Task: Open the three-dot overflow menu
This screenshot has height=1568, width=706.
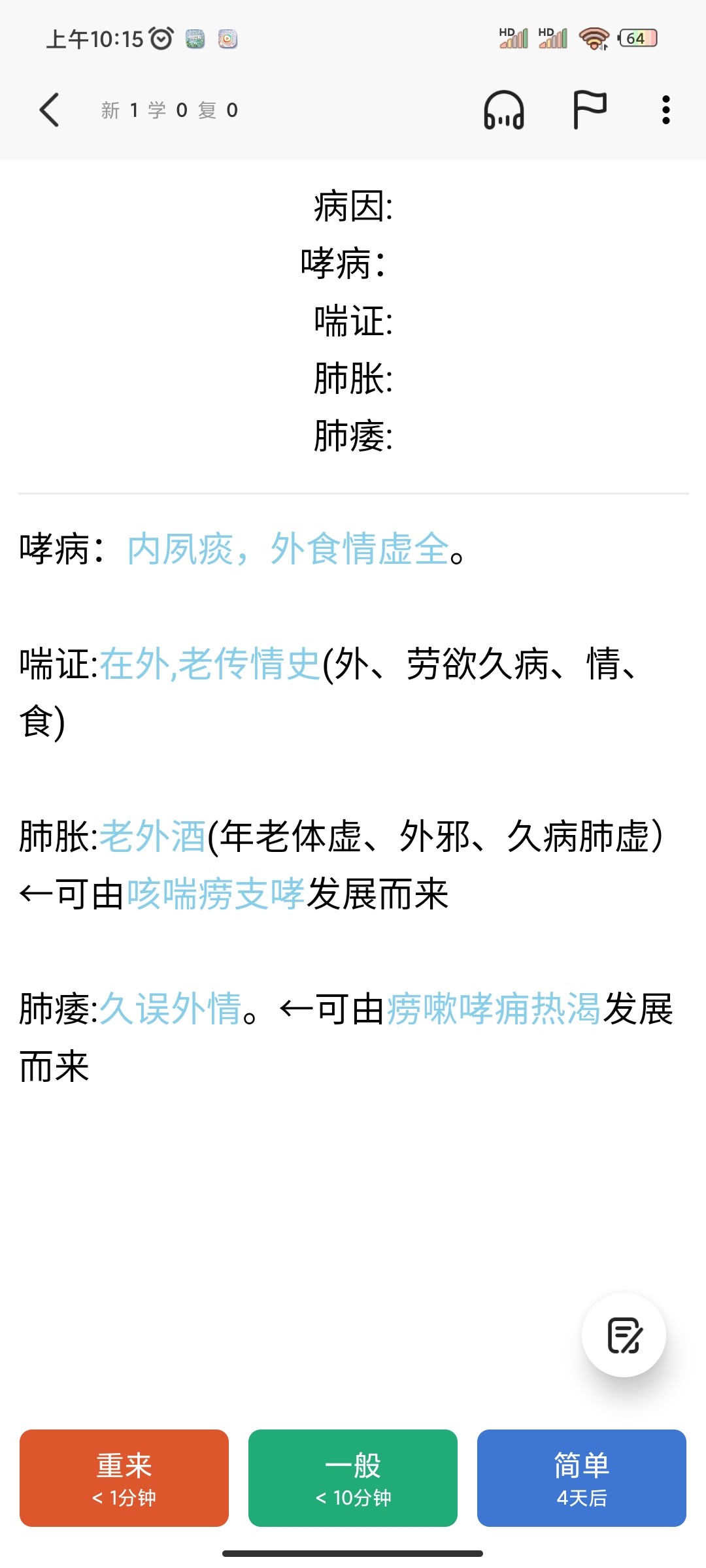Action: 665,110
